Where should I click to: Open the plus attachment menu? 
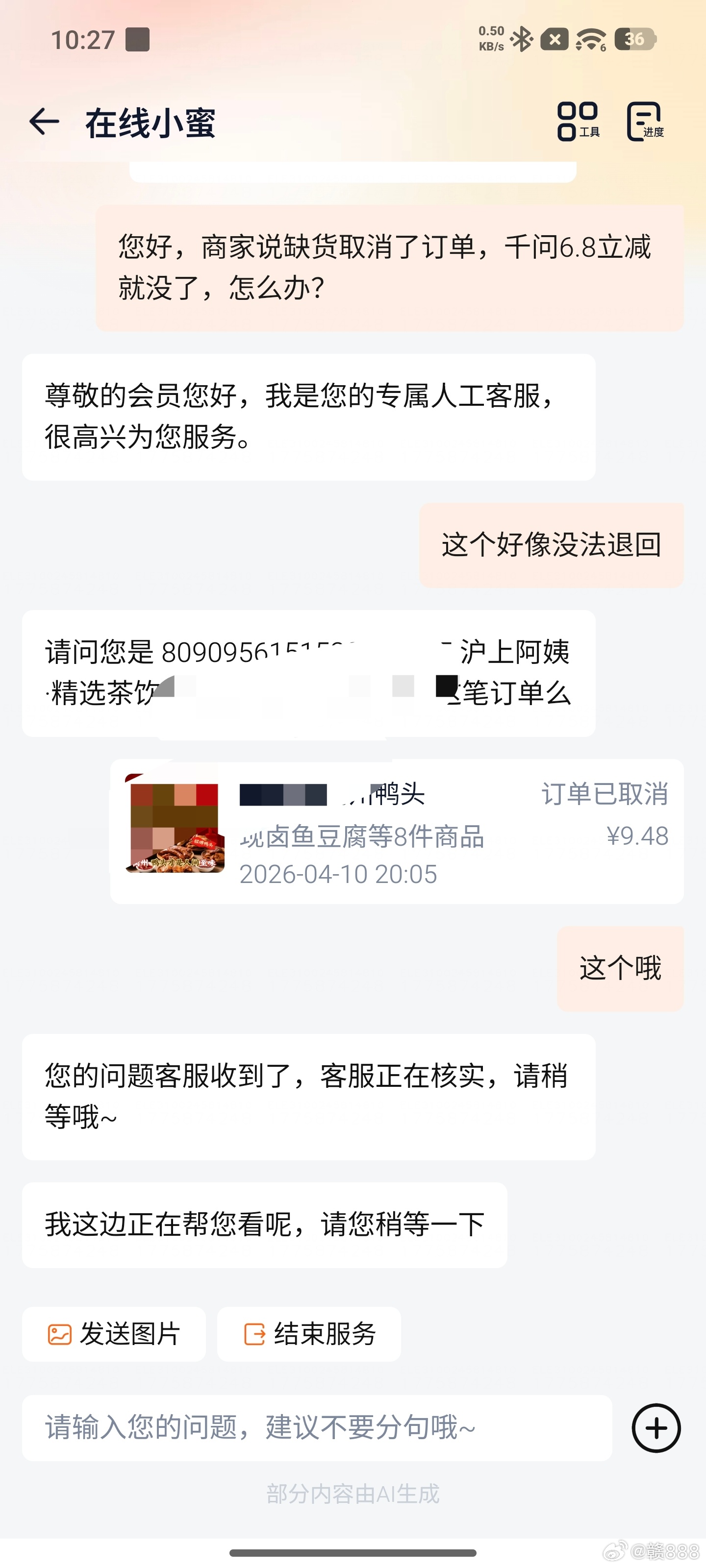point(656,1428)
